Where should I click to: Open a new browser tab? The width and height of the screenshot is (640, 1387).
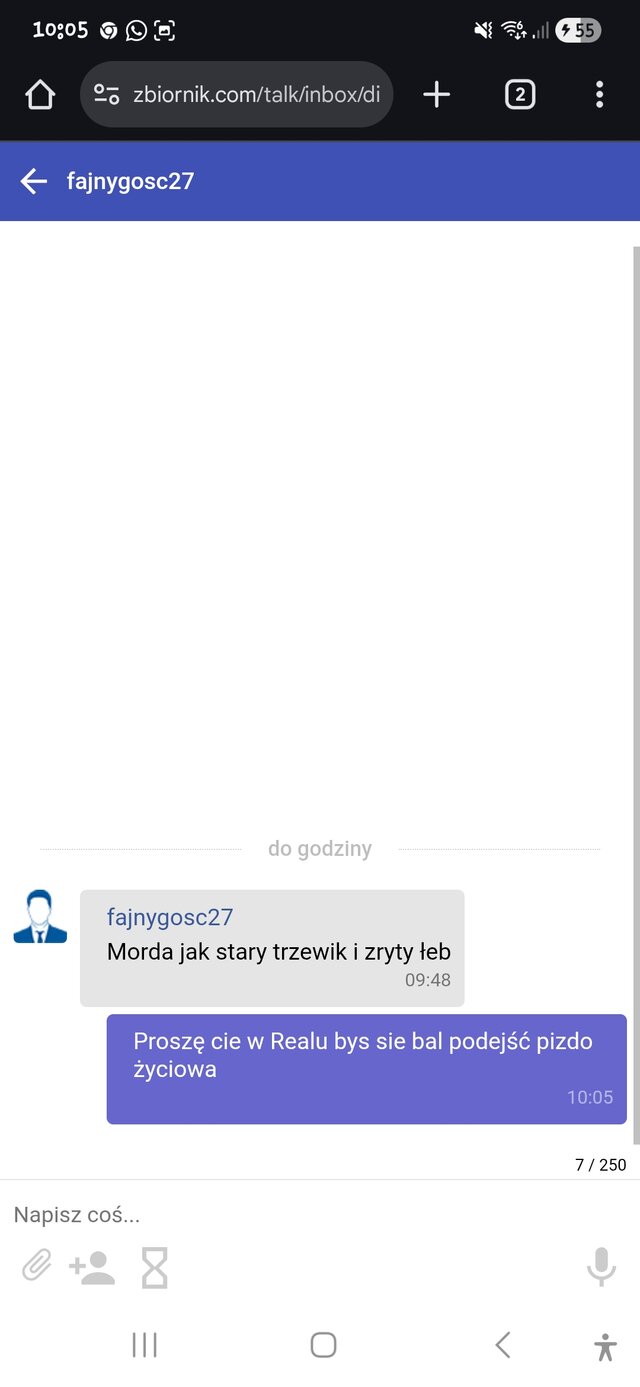(437, 95)
